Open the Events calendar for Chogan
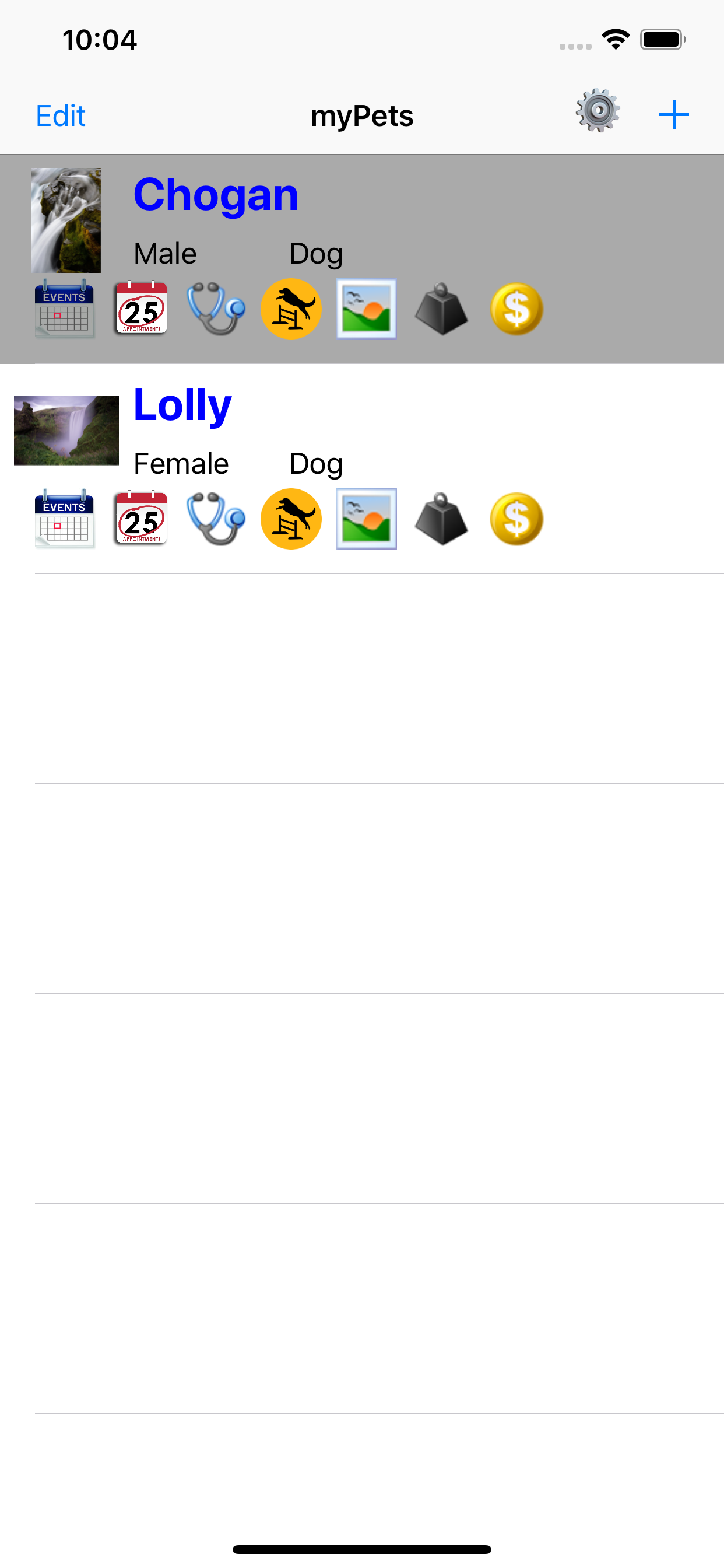Screen dimensions: 724x1568 click(64, 308)
